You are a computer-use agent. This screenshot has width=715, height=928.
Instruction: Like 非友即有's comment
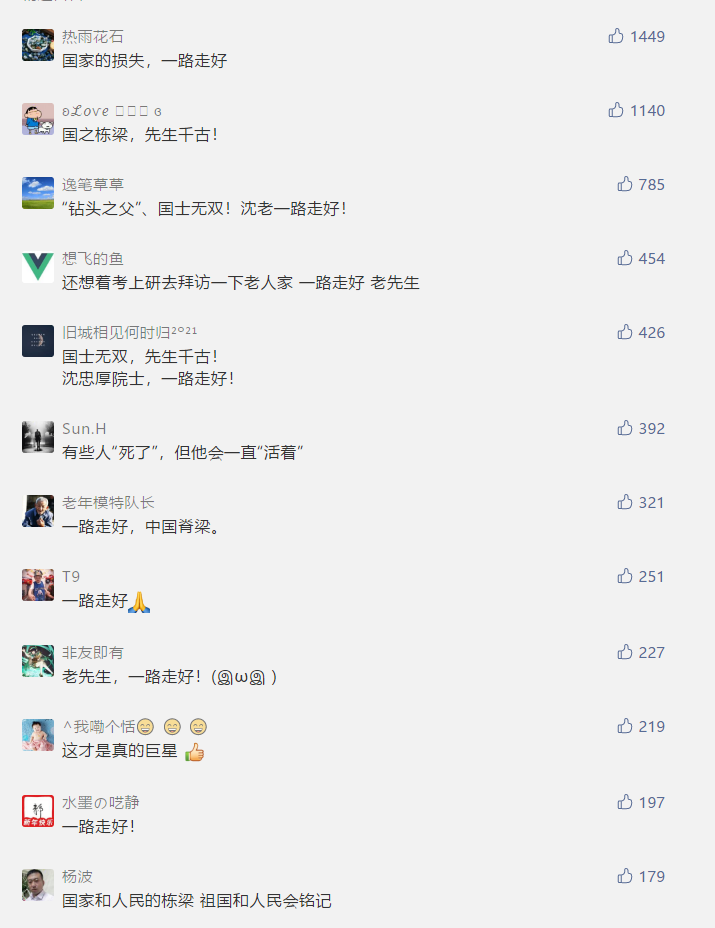tap(625, 652)
